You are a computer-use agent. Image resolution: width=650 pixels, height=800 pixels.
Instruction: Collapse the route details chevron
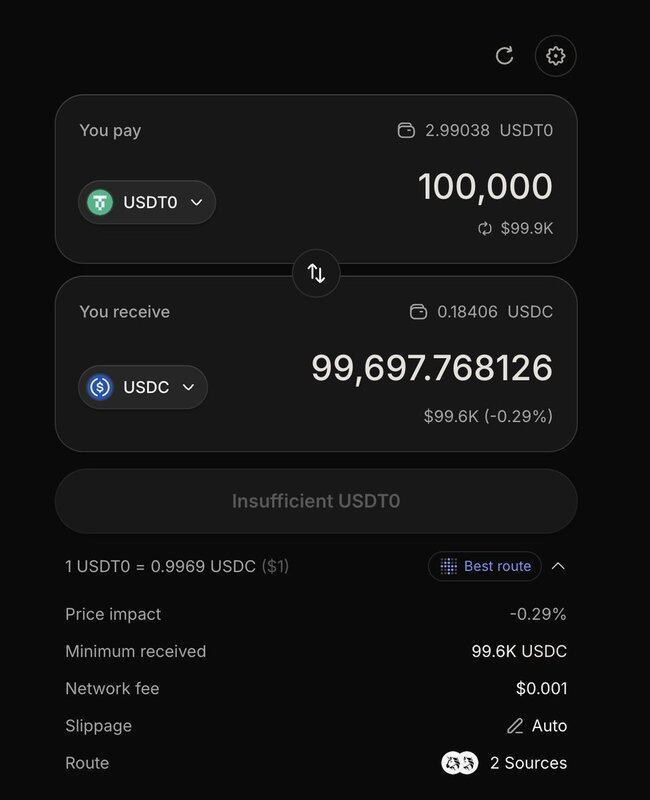click(x=558, y=566)
